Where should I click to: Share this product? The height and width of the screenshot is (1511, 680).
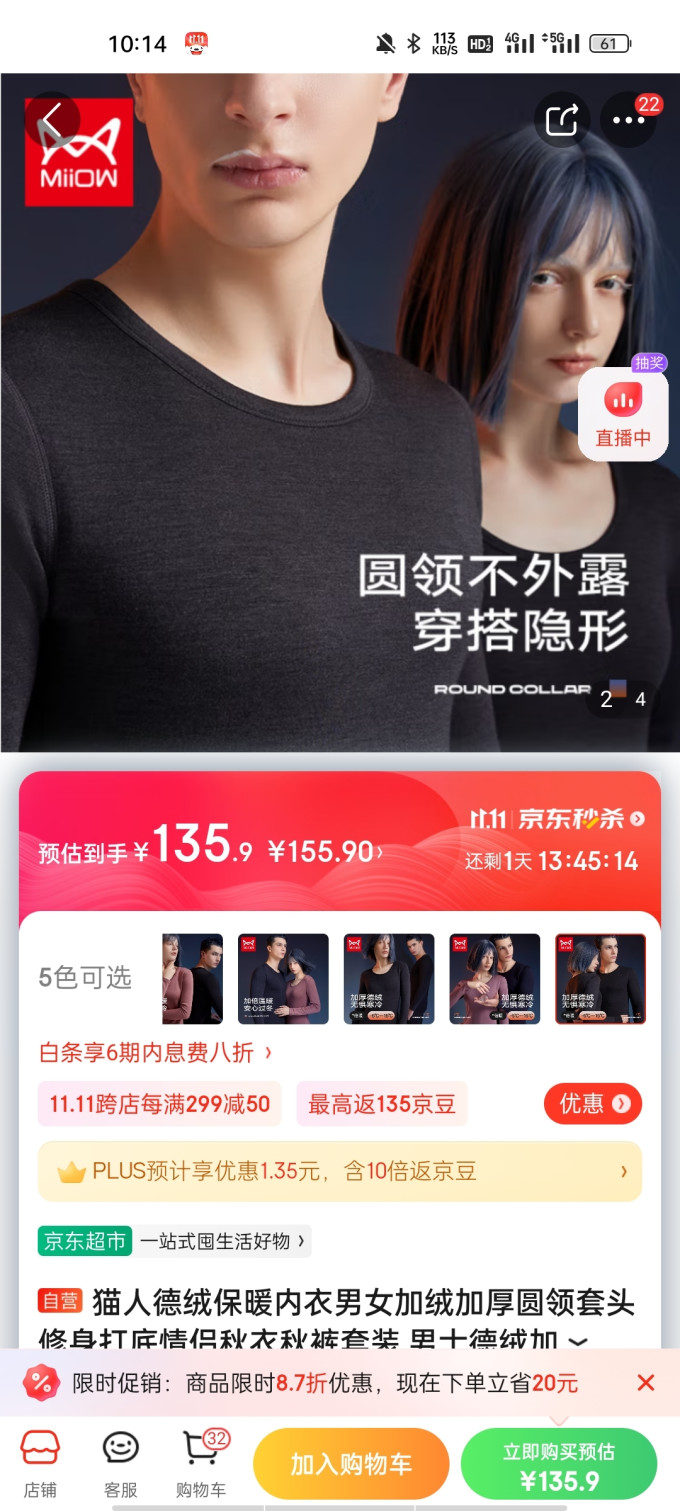tap(562, 120)
